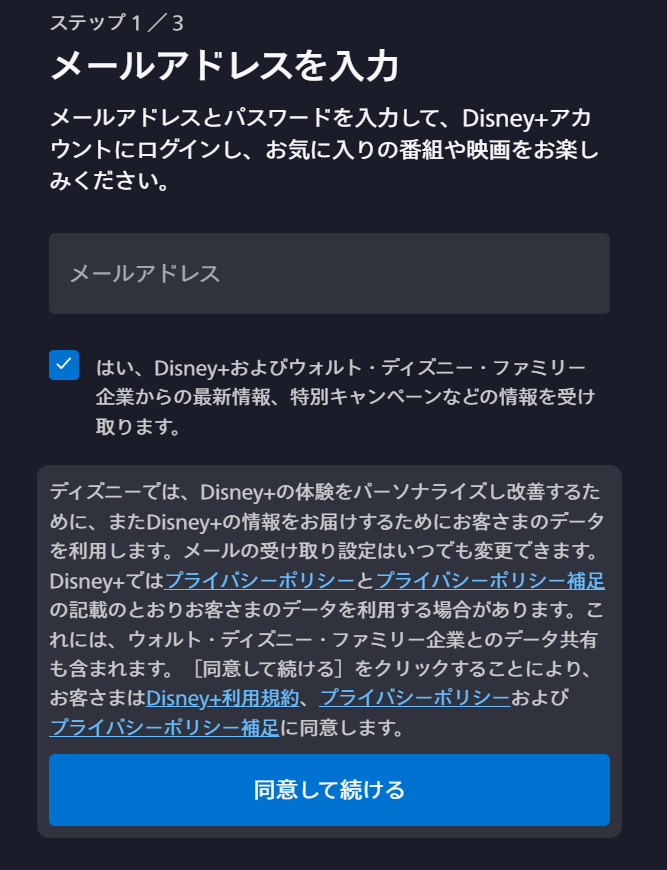Viewport: 667px width, 870px height.
Task: Open the プライバシーポリシー link following Disney+利用規約
Action: [415, 697]
